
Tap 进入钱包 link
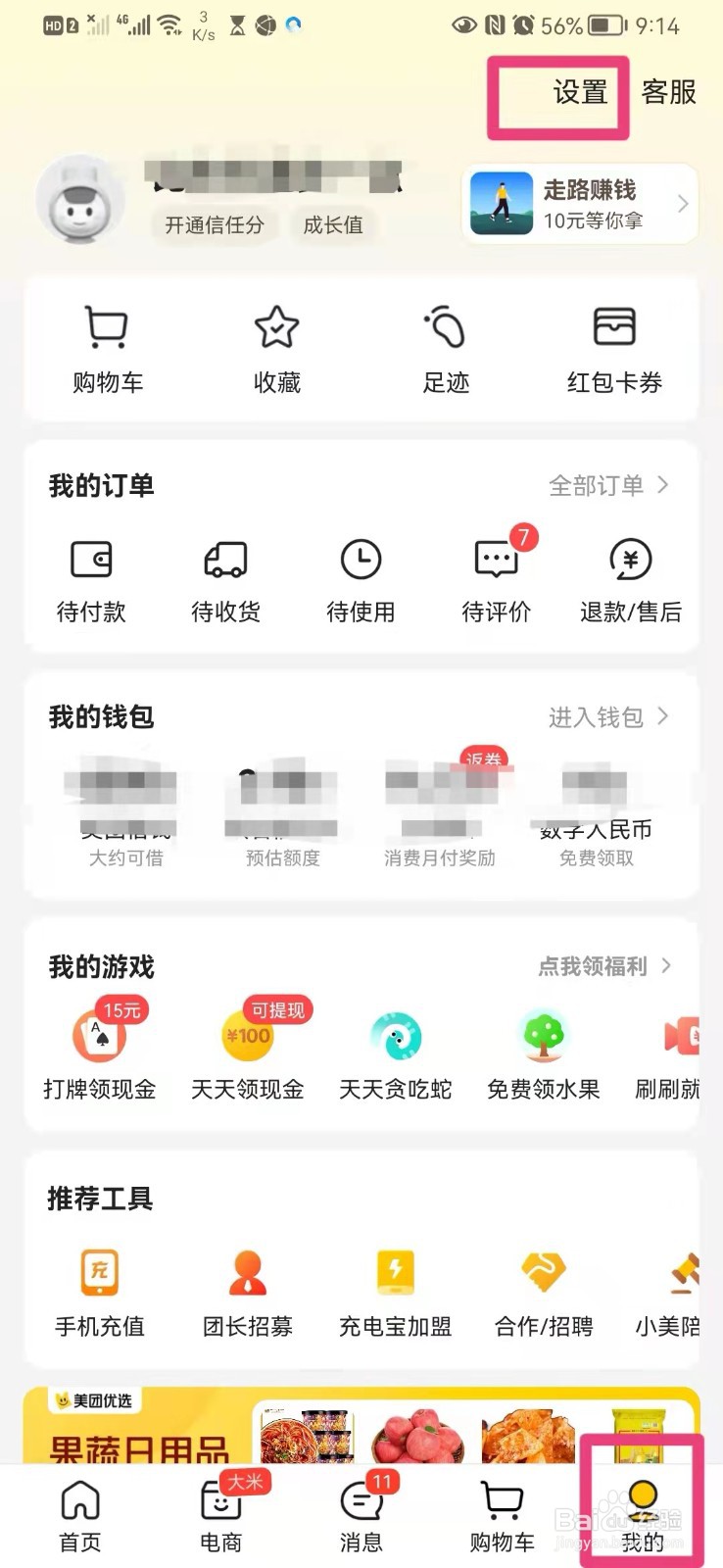(607, 717)
